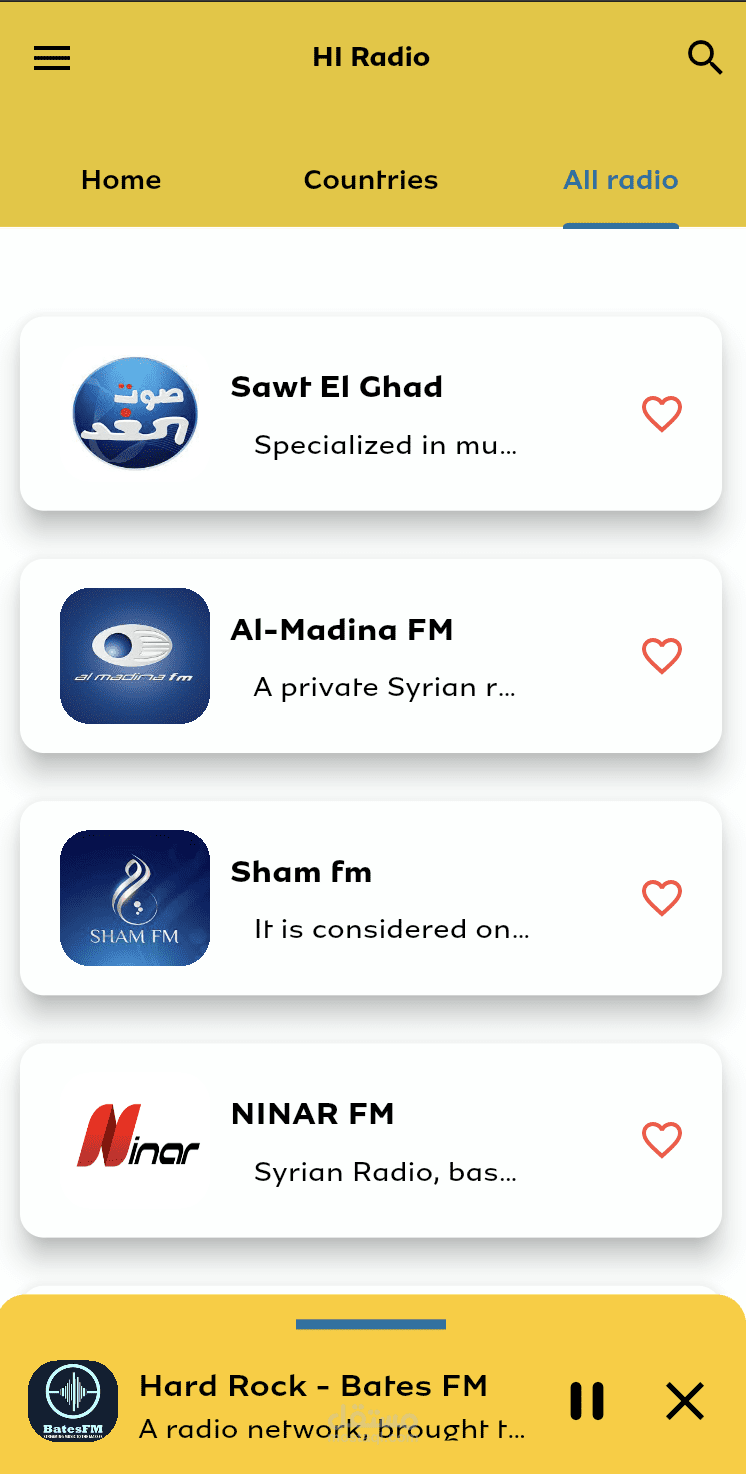The height and width of the screenshot is (1474, 746).
Task: Favorite Sawt El Ghad with the heart
Action: 661,413
